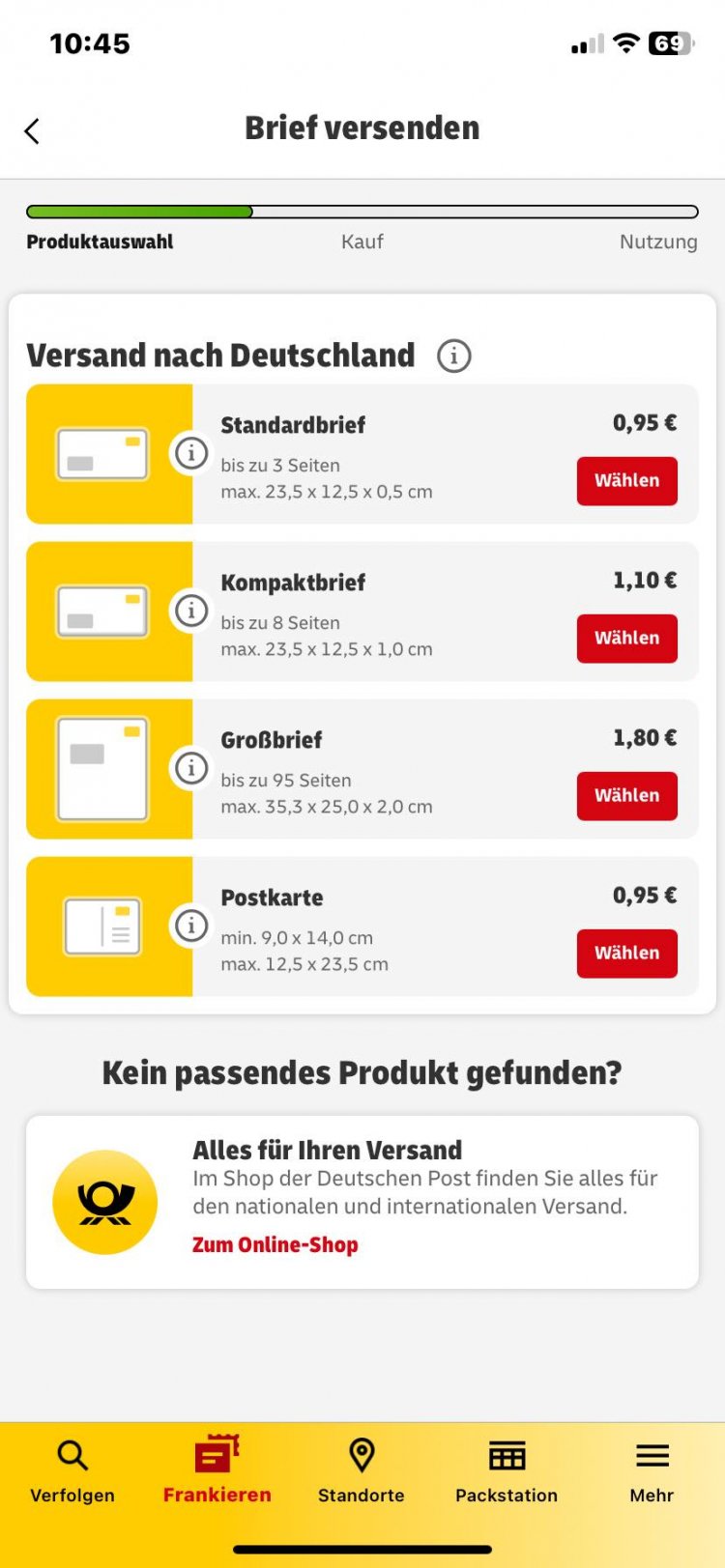Open info for Versand nach Deutschland
The height and width of the screenshot is (1568, 725).
pos(453,356)
